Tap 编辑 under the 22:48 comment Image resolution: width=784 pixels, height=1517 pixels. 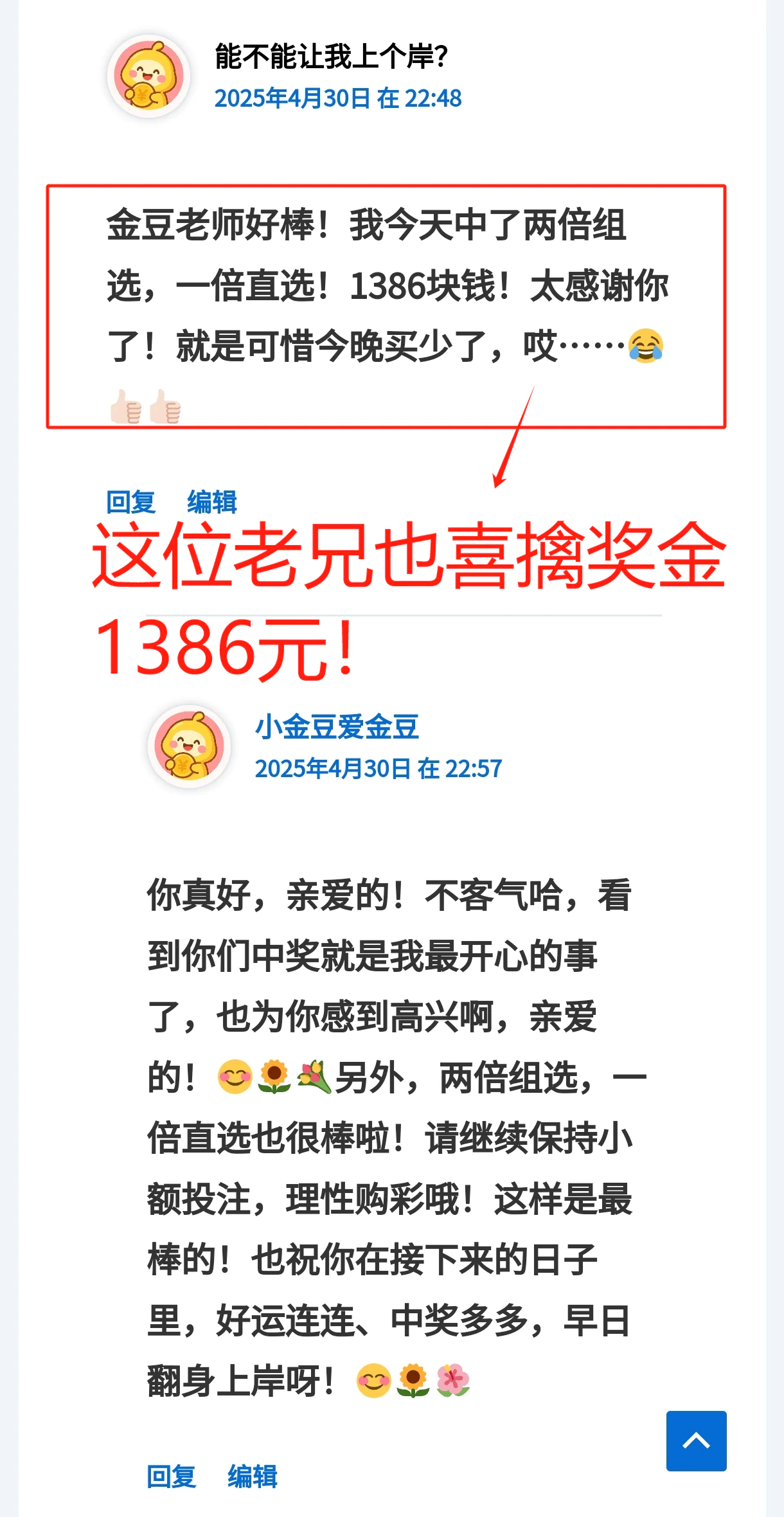pos(212,502)
